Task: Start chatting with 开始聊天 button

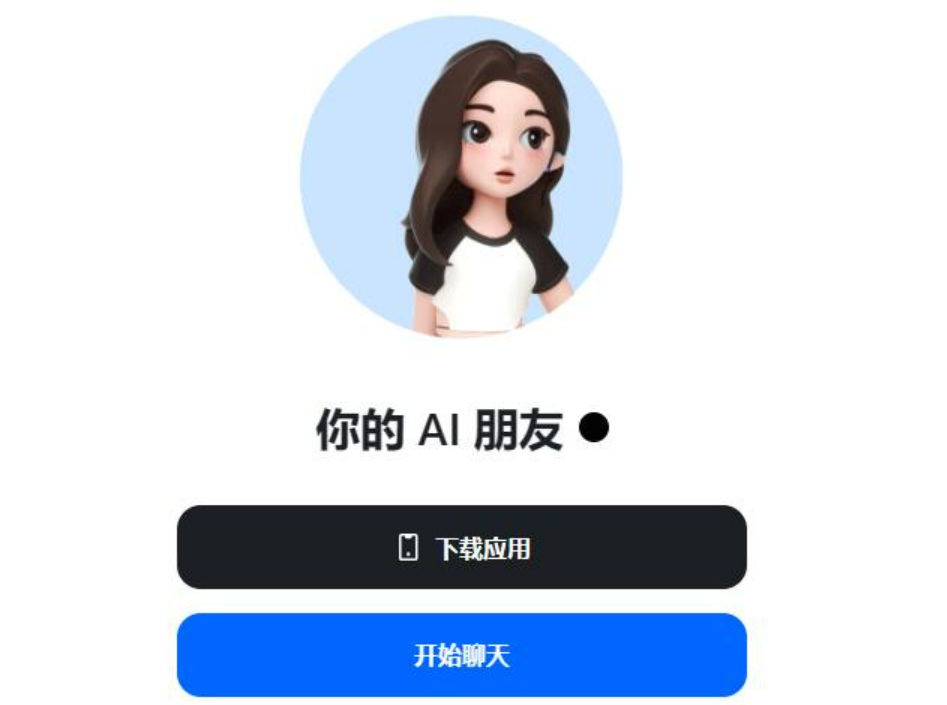Action: (x=462, y=655)
